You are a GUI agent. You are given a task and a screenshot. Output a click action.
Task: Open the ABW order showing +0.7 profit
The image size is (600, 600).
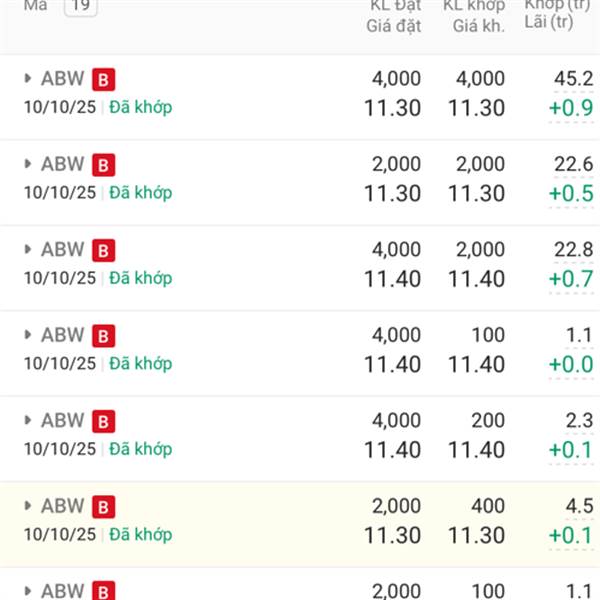point(28,250)
